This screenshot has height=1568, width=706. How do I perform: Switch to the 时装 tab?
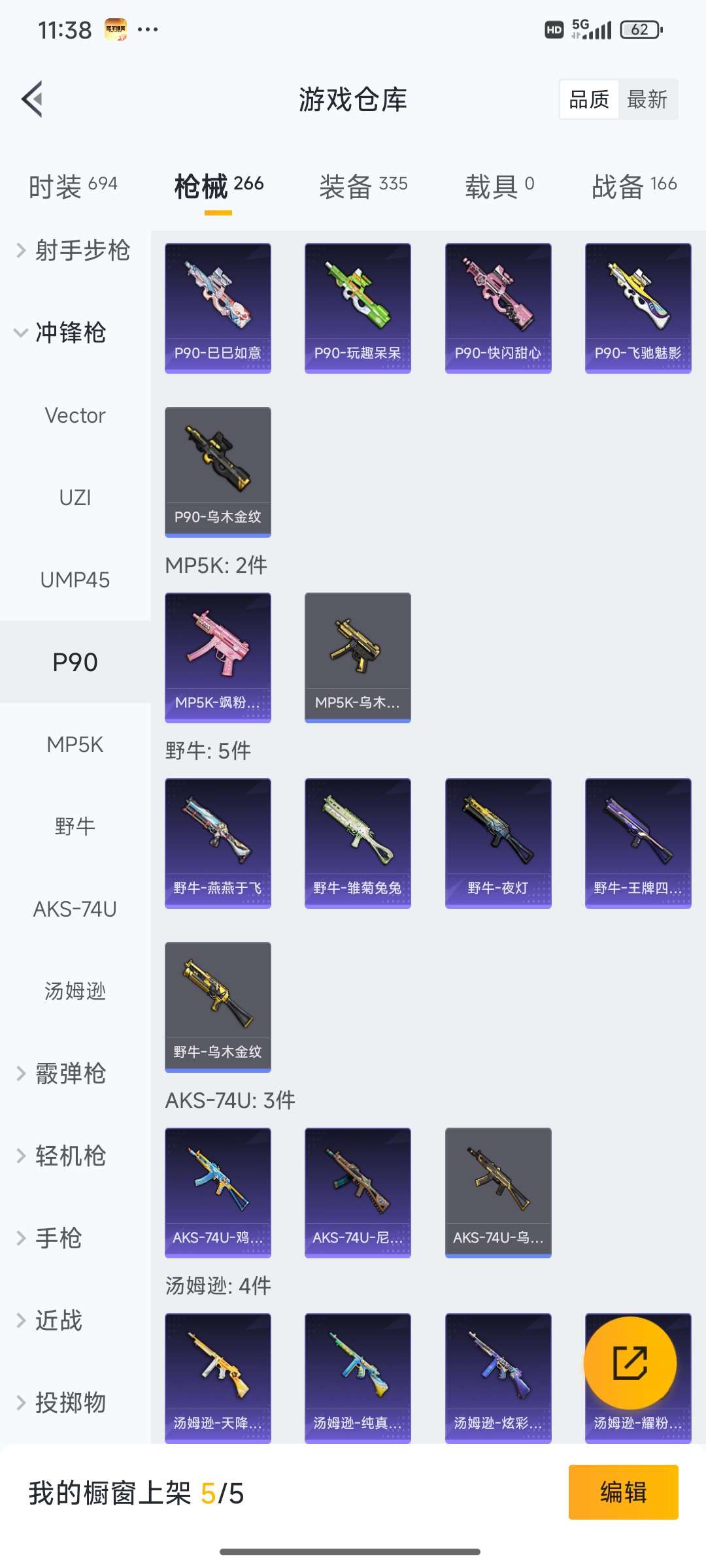tap(72, 186)
